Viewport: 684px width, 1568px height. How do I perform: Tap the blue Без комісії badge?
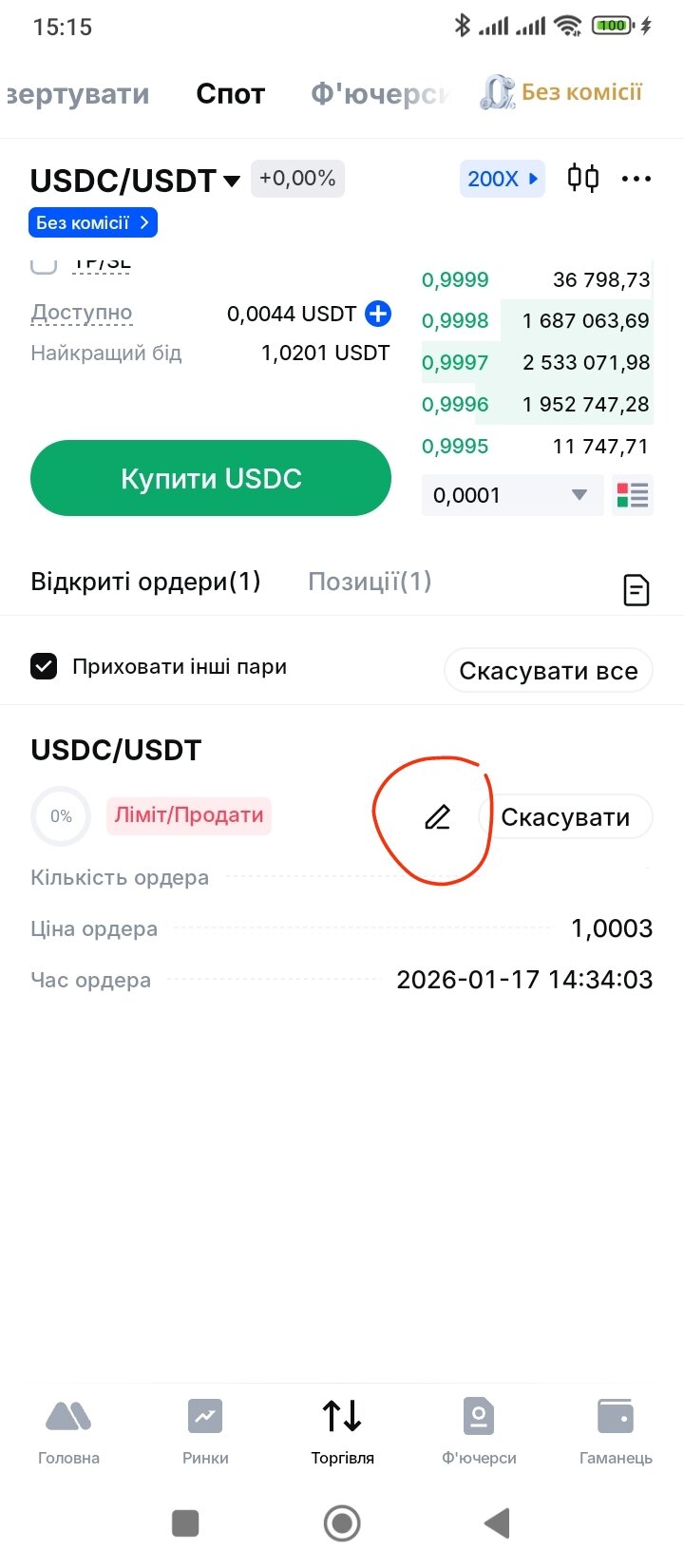tap(92, 223)
